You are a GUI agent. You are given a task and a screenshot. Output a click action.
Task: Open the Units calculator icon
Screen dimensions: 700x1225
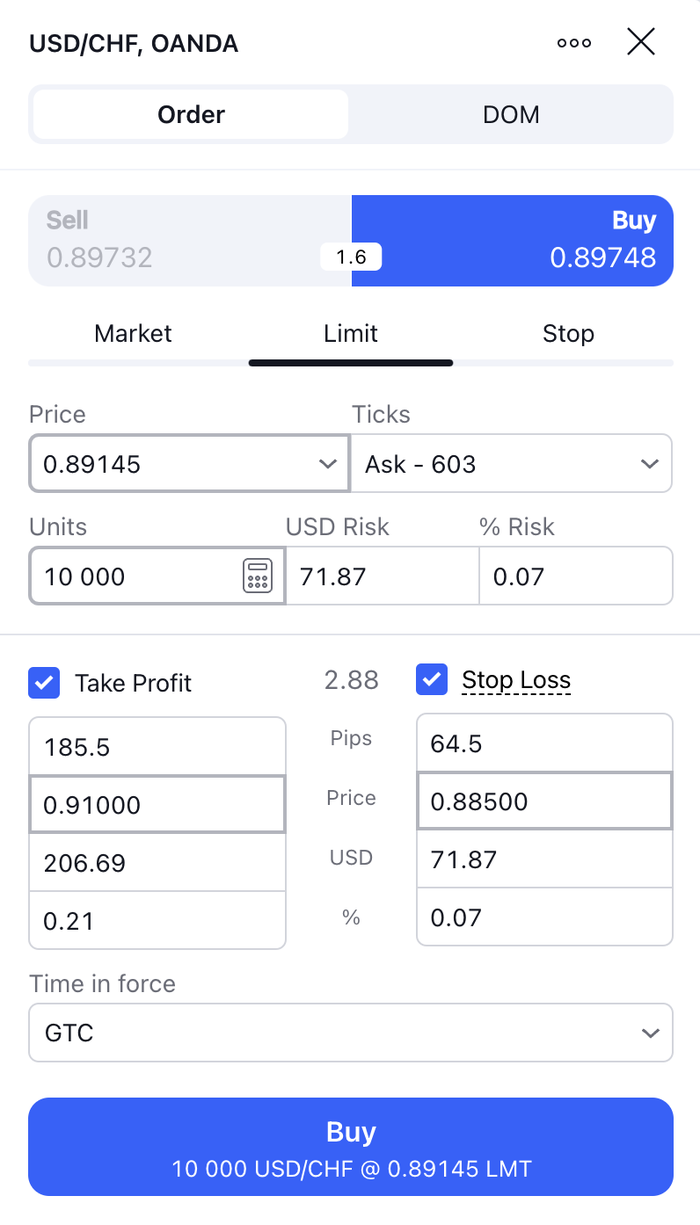[x=257, y=576]
